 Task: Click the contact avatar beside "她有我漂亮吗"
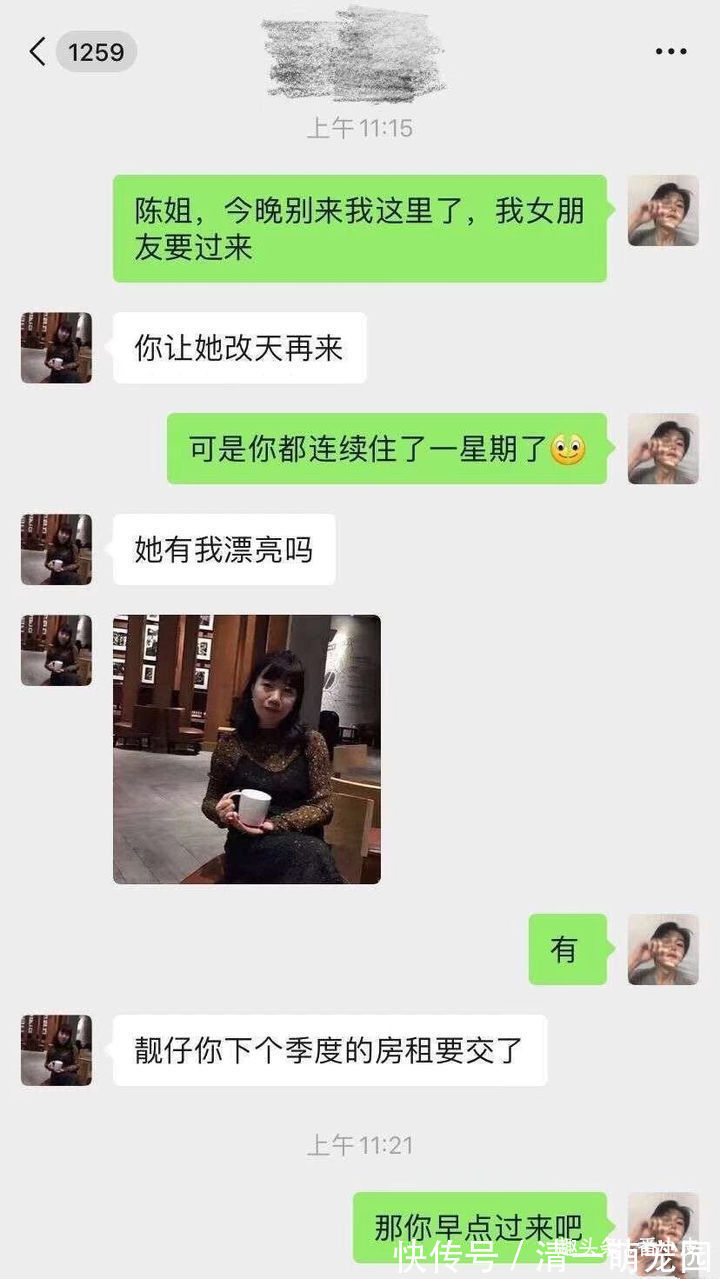[56, 547]
